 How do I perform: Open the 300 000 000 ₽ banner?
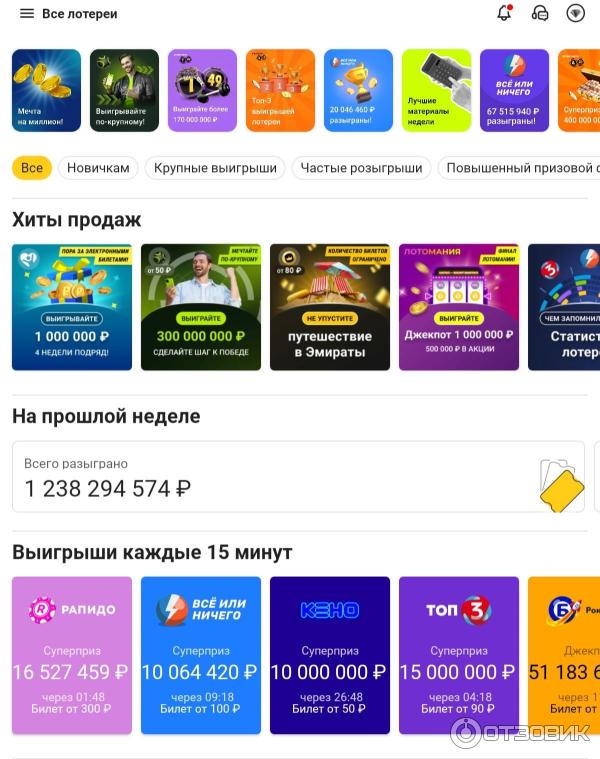pos(200,307)
